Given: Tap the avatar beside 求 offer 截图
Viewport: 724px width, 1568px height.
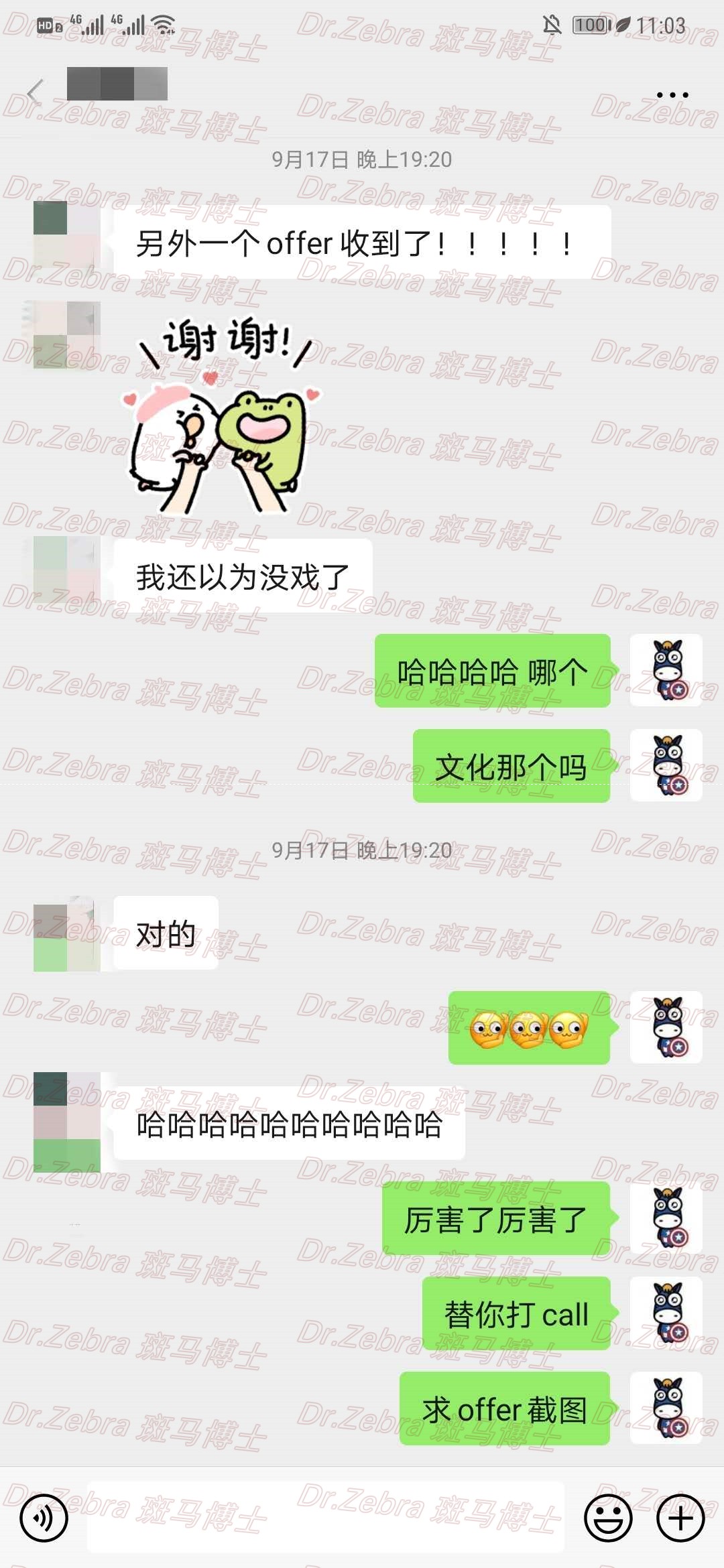Looking at the screenshot, I should (666, 1408).
